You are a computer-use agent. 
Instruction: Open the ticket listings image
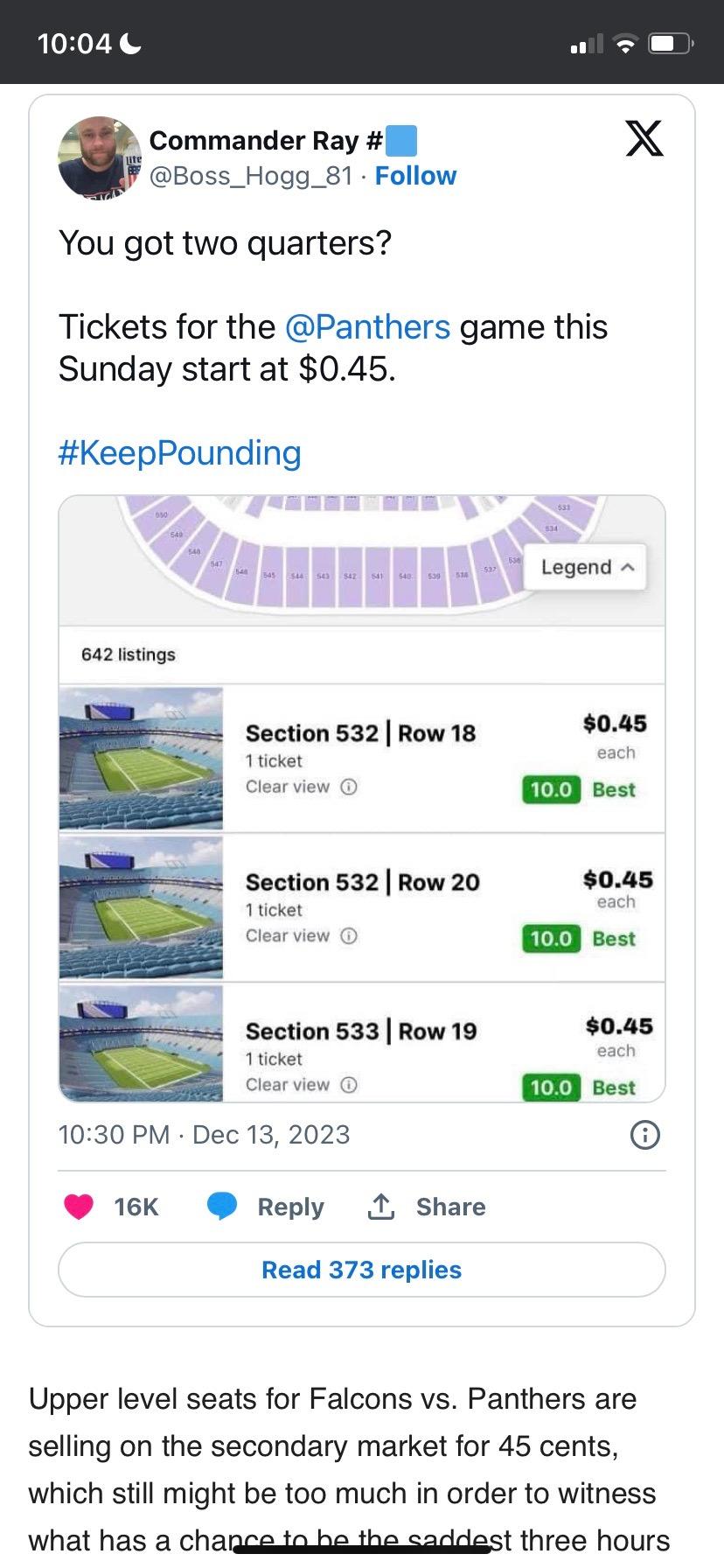click(x=362, y=799)
